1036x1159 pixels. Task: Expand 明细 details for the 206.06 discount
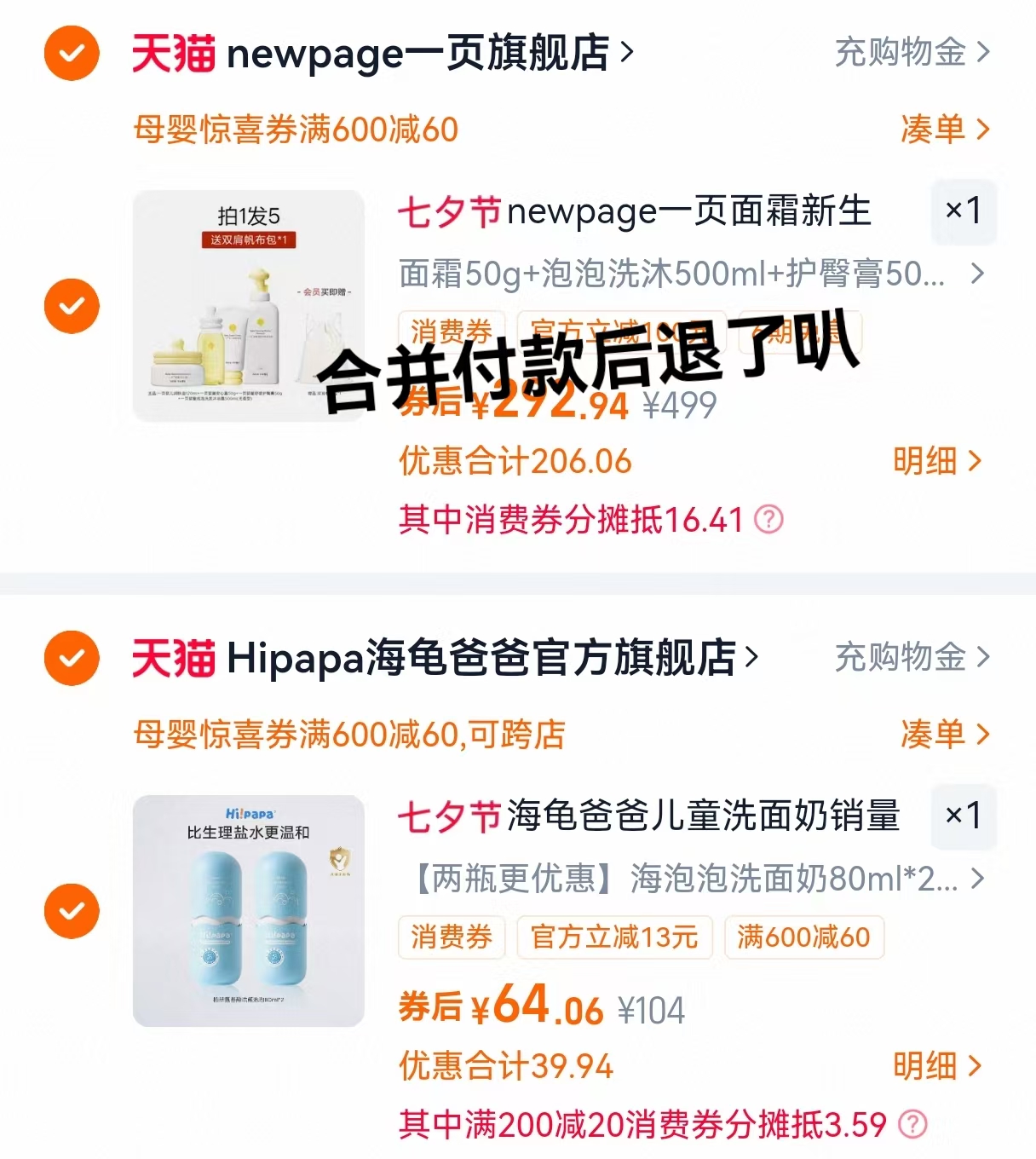(x=935, y=460)
